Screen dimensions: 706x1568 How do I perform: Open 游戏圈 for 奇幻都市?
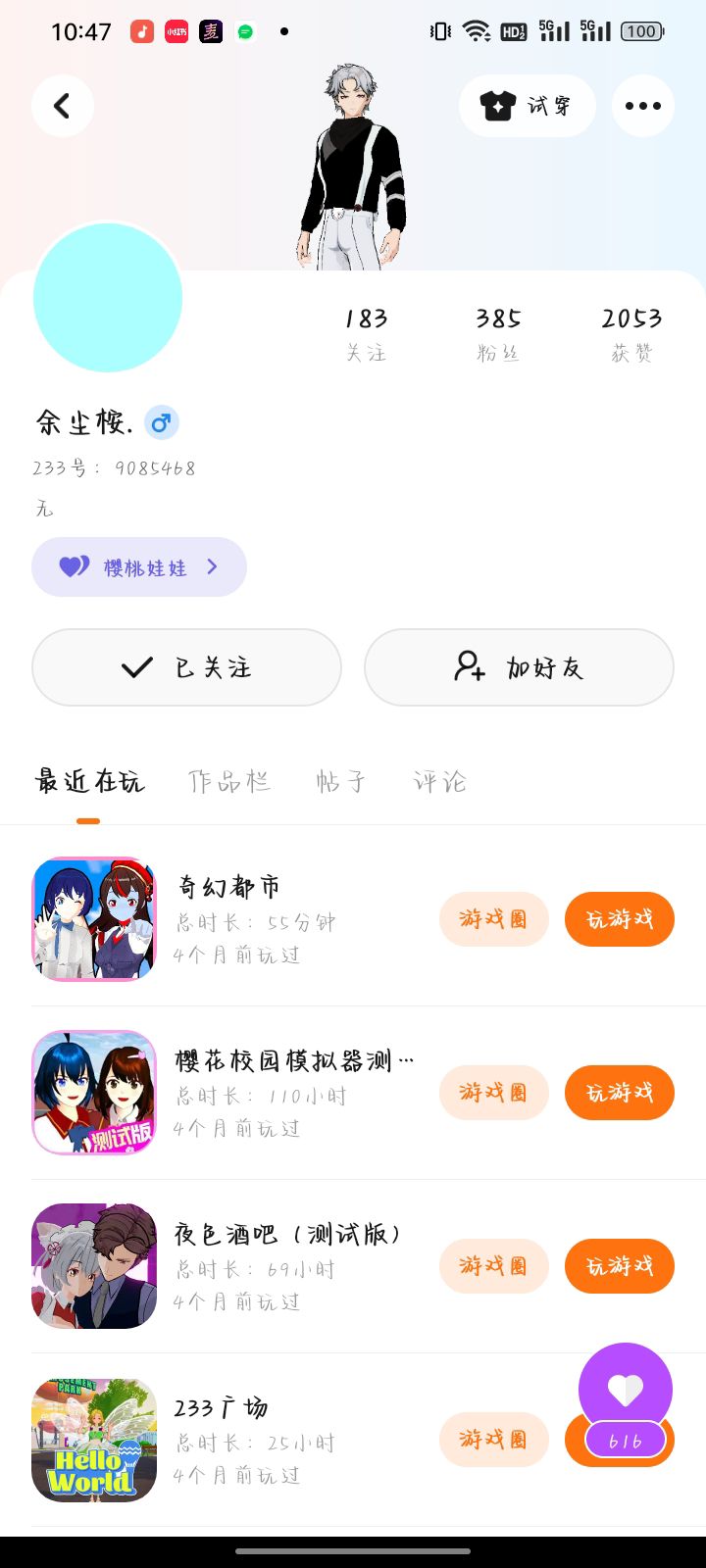pos(493,919)
